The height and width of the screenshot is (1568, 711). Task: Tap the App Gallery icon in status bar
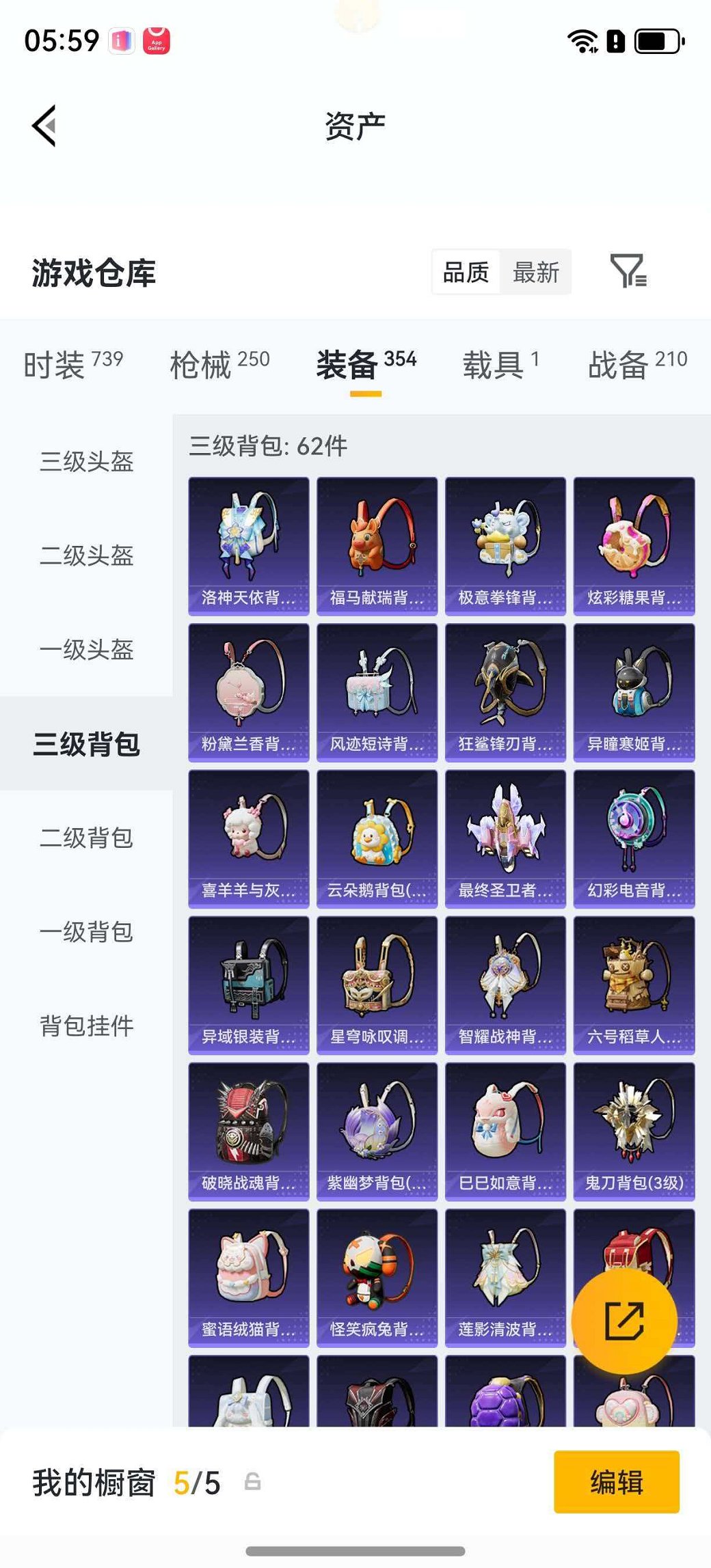pyautogui.click(x=156, y=42)
